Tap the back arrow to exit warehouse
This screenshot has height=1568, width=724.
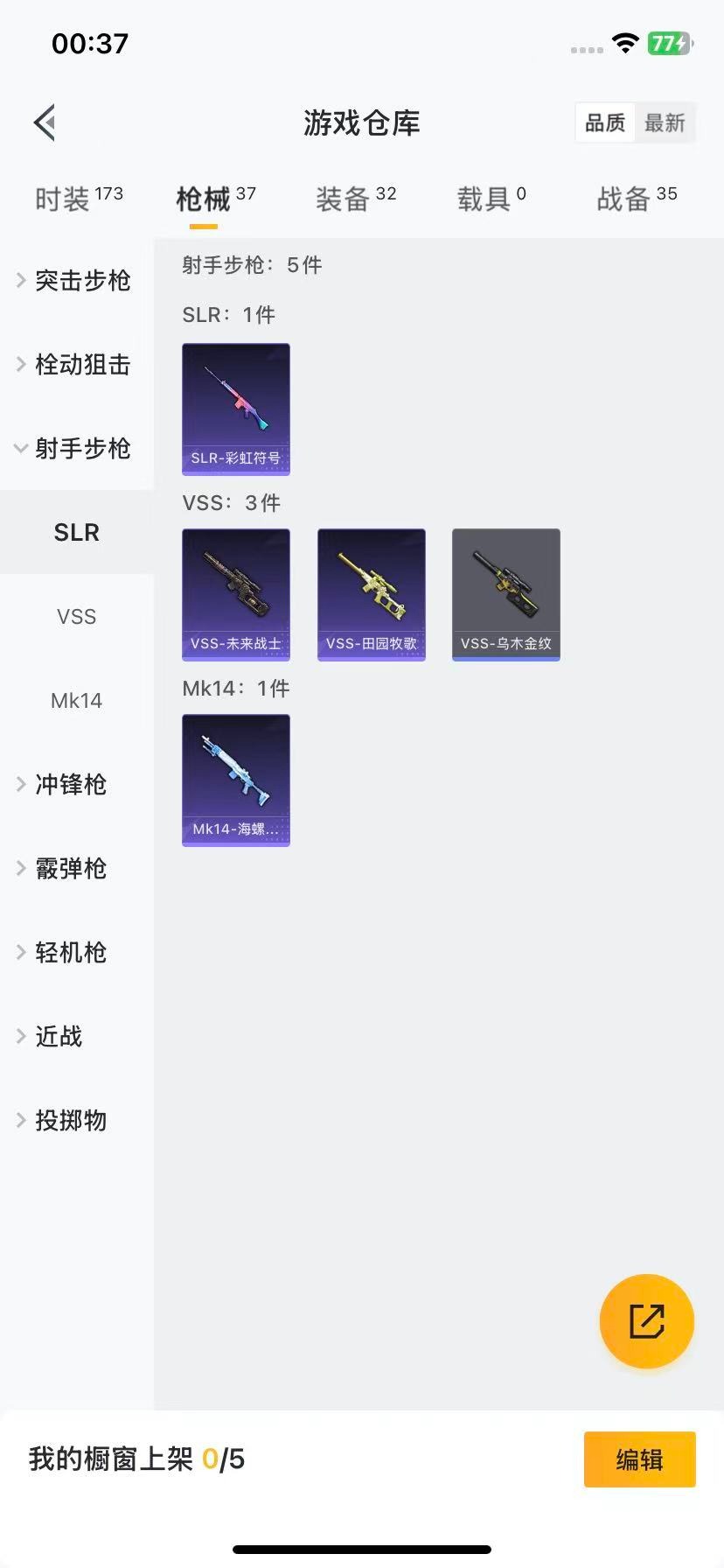(x=44, y=122)
